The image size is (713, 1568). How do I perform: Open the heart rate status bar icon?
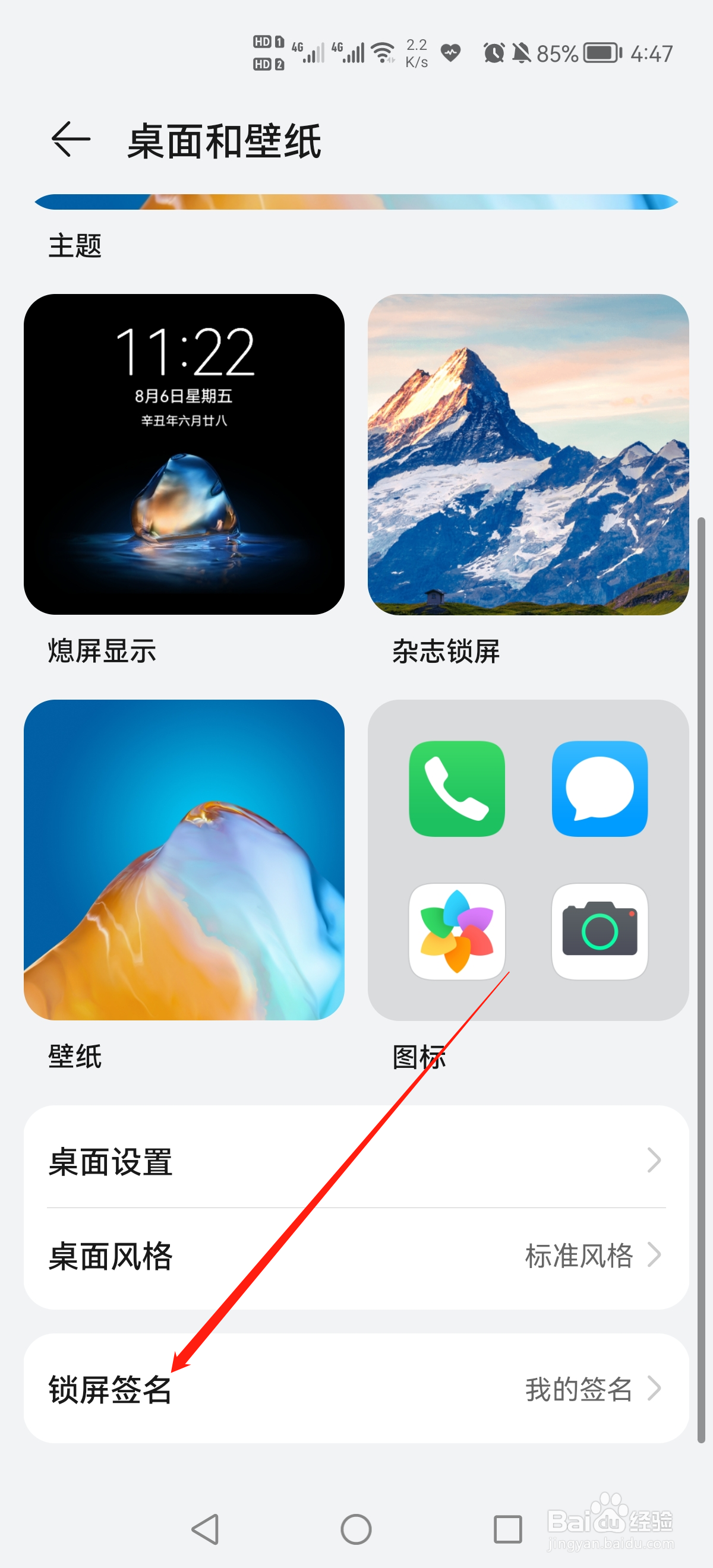click(449, 53)
